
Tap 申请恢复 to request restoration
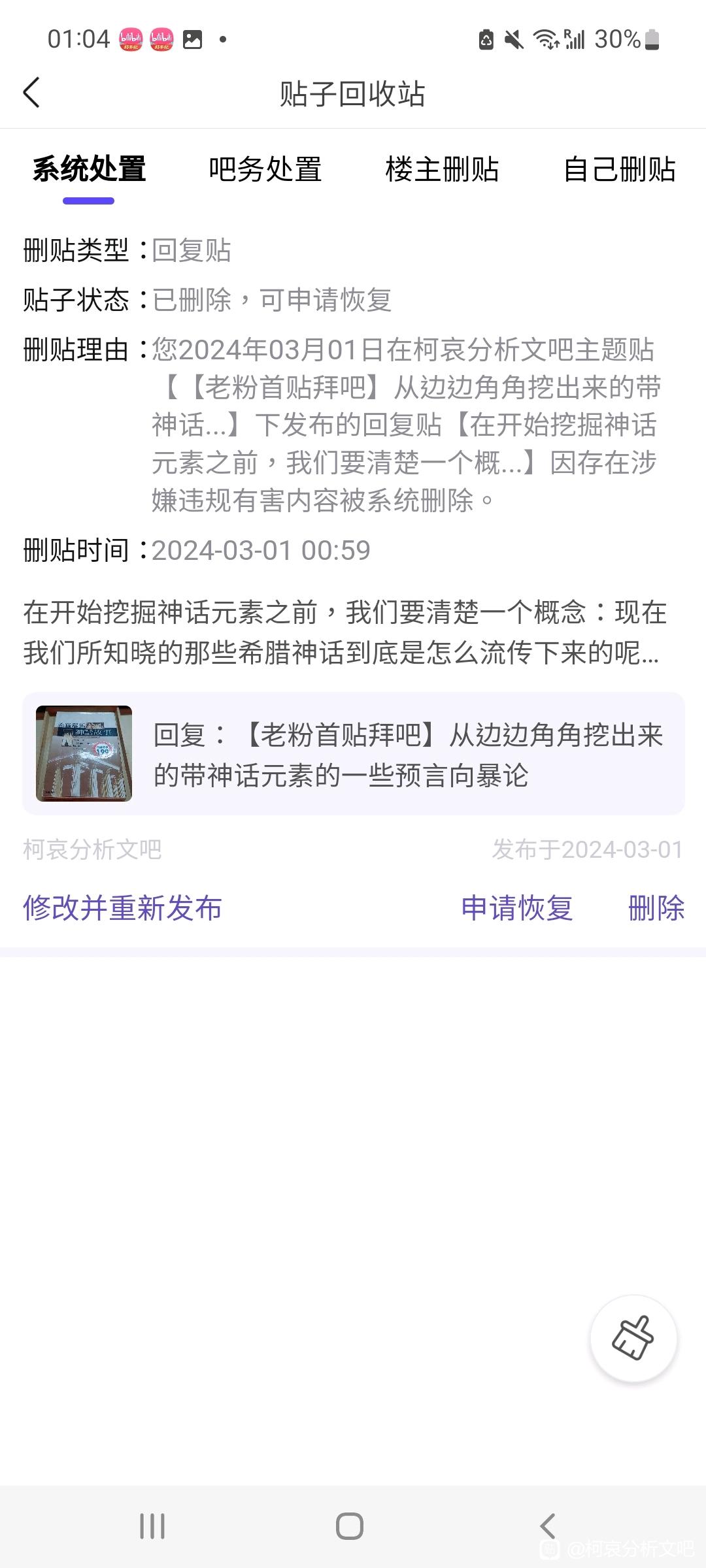coord(516,907)
